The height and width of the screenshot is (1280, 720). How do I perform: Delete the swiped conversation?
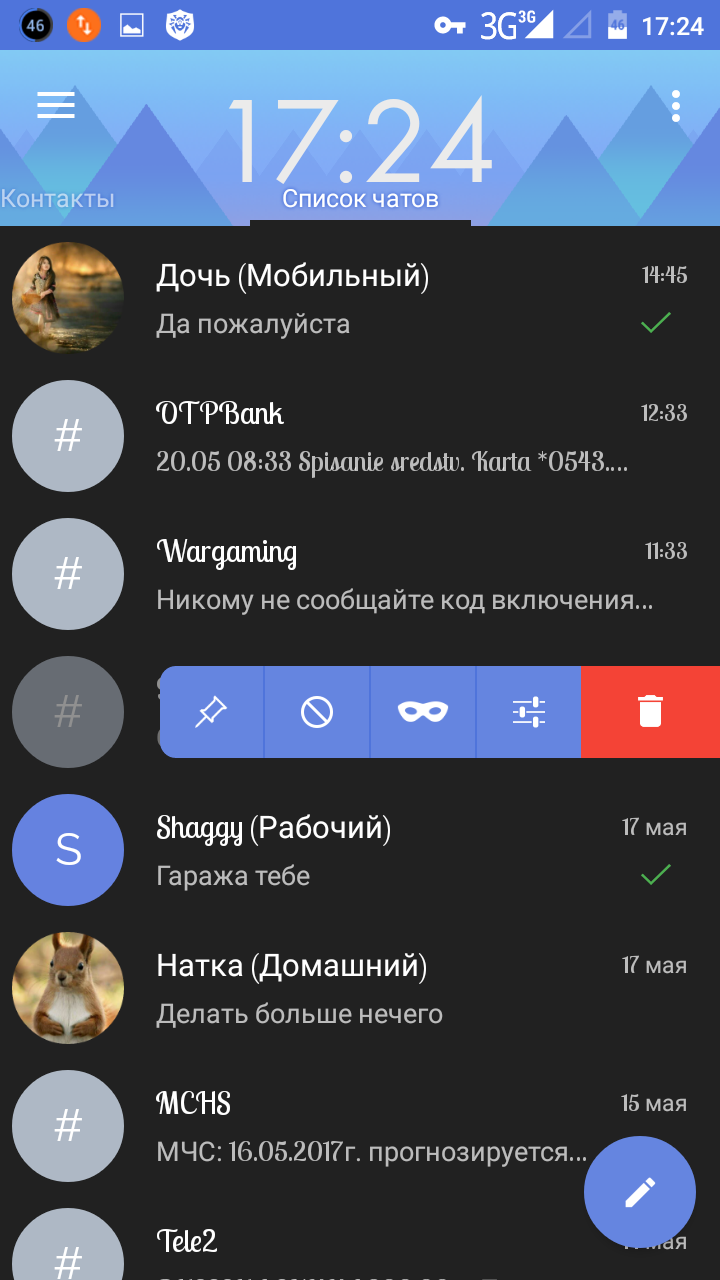point(650,712)
